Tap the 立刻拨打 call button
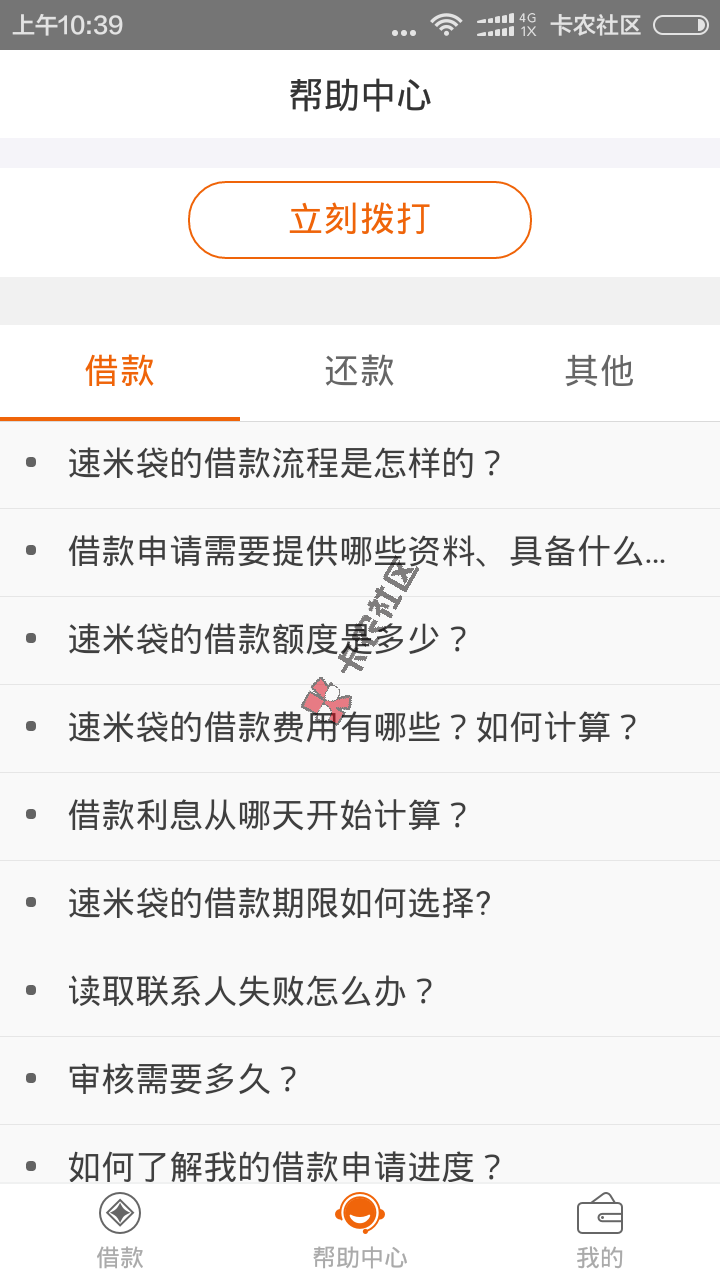Screen dimensions: 720x1280 click(x=360, y=220)
